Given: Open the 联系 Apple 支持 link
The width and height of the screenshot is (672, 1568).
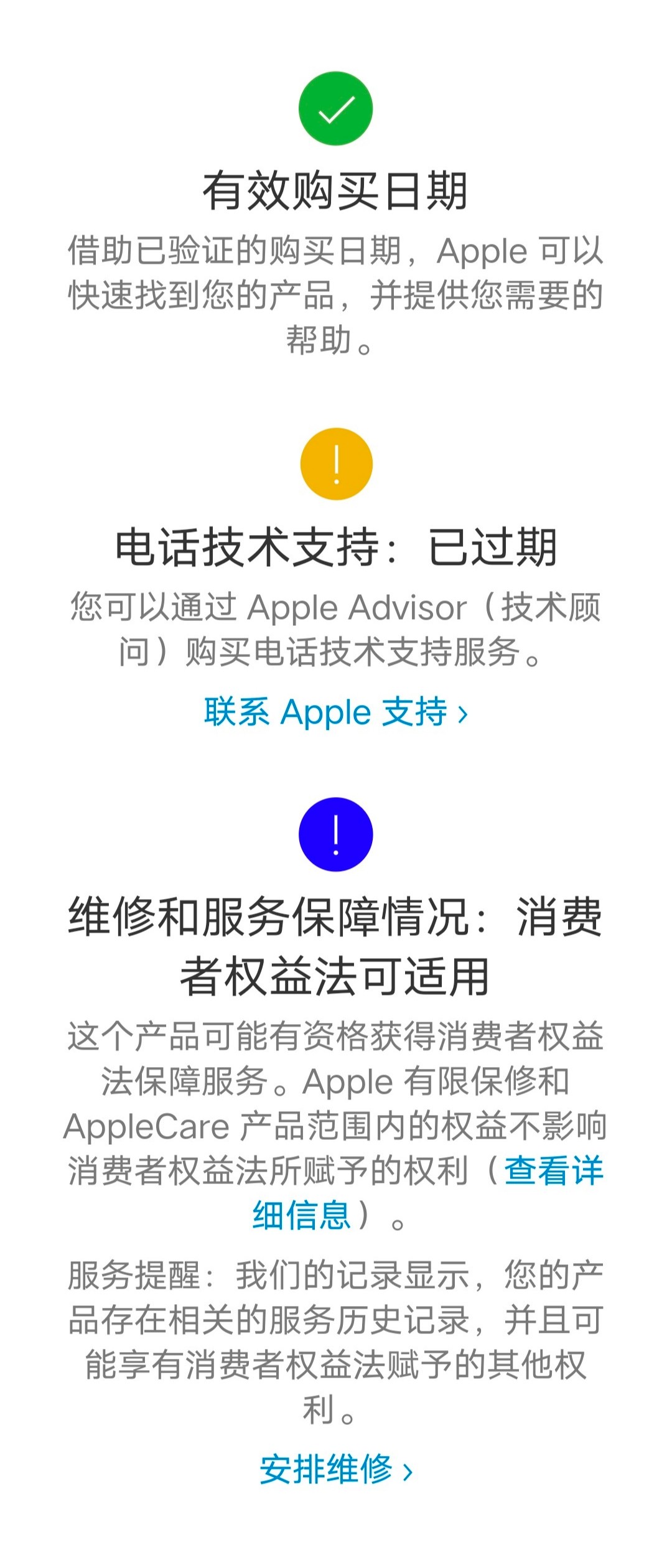Looking at the screenshot, I should pos(335,712).
